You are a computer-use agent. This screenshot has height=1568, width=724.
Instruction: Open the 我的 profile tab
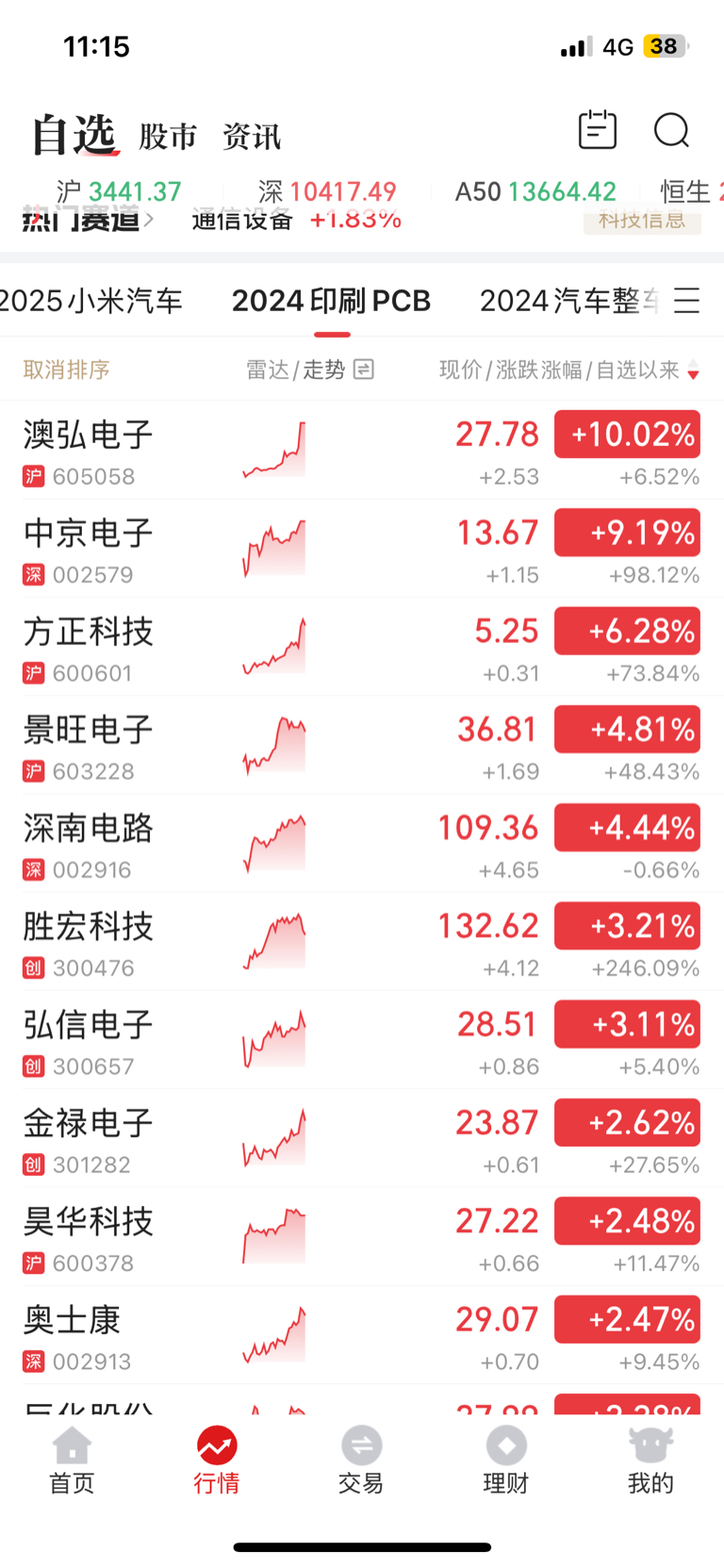click(650, 1461)
